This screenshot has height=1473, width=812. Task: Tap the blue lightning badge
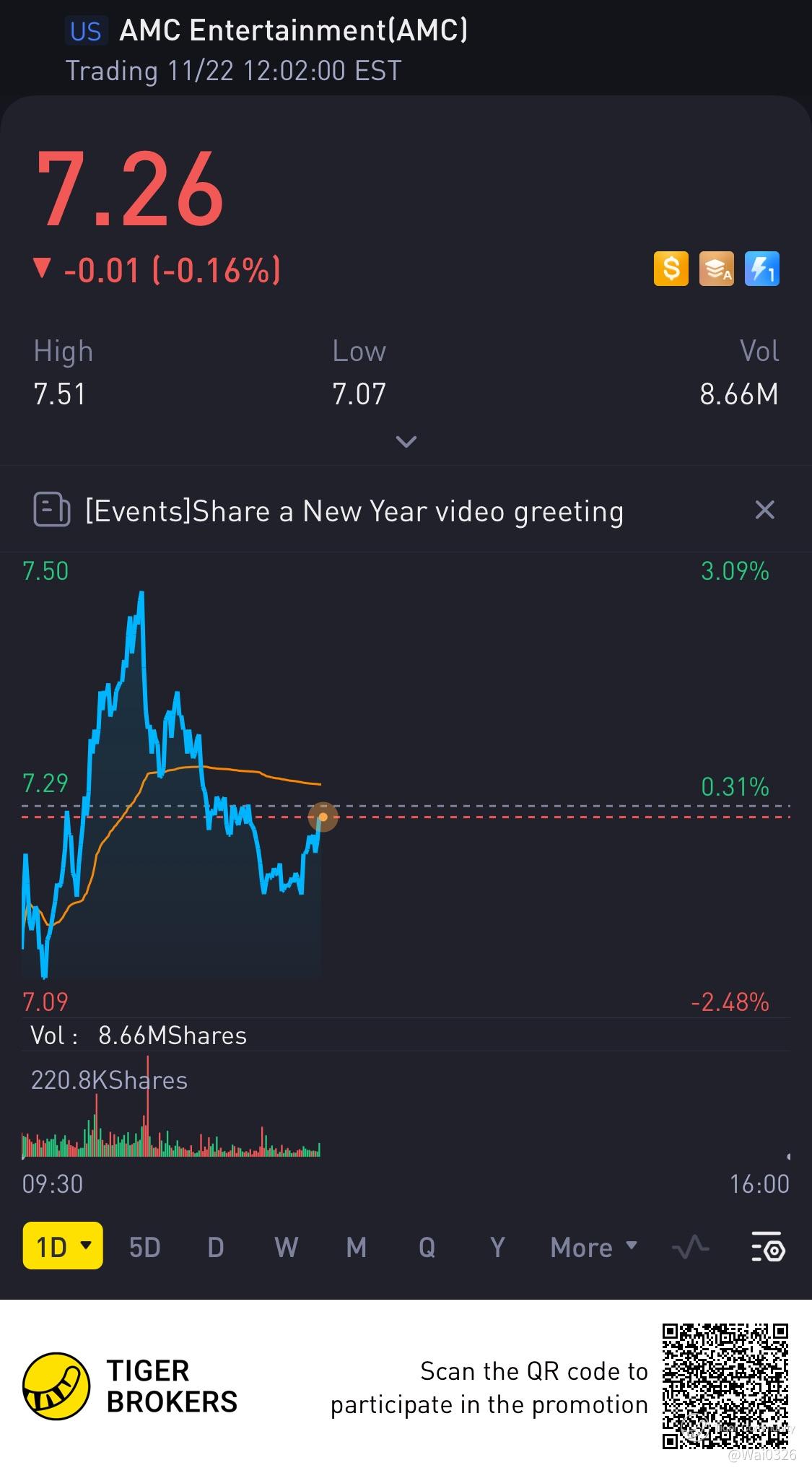[761, 269]
